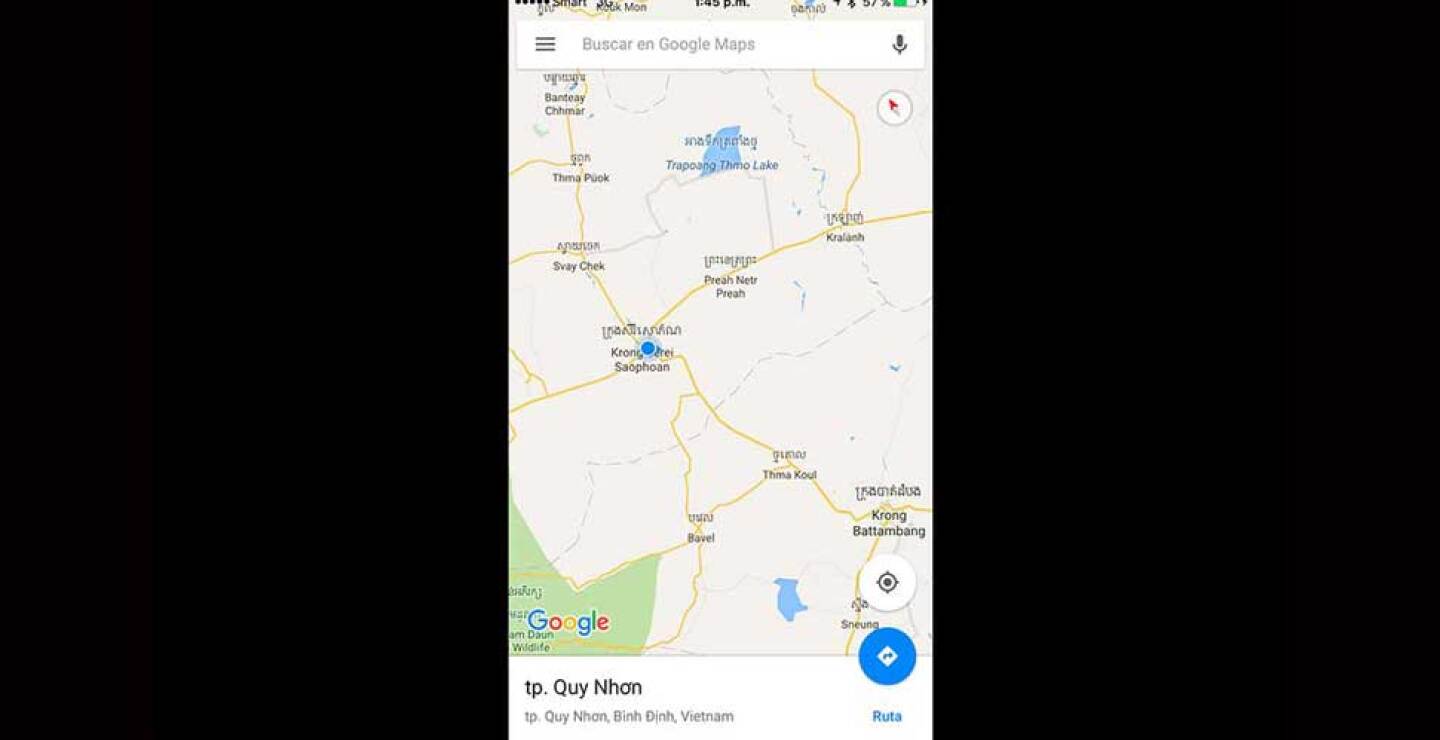Open the hamburger menu

(545, 44)
